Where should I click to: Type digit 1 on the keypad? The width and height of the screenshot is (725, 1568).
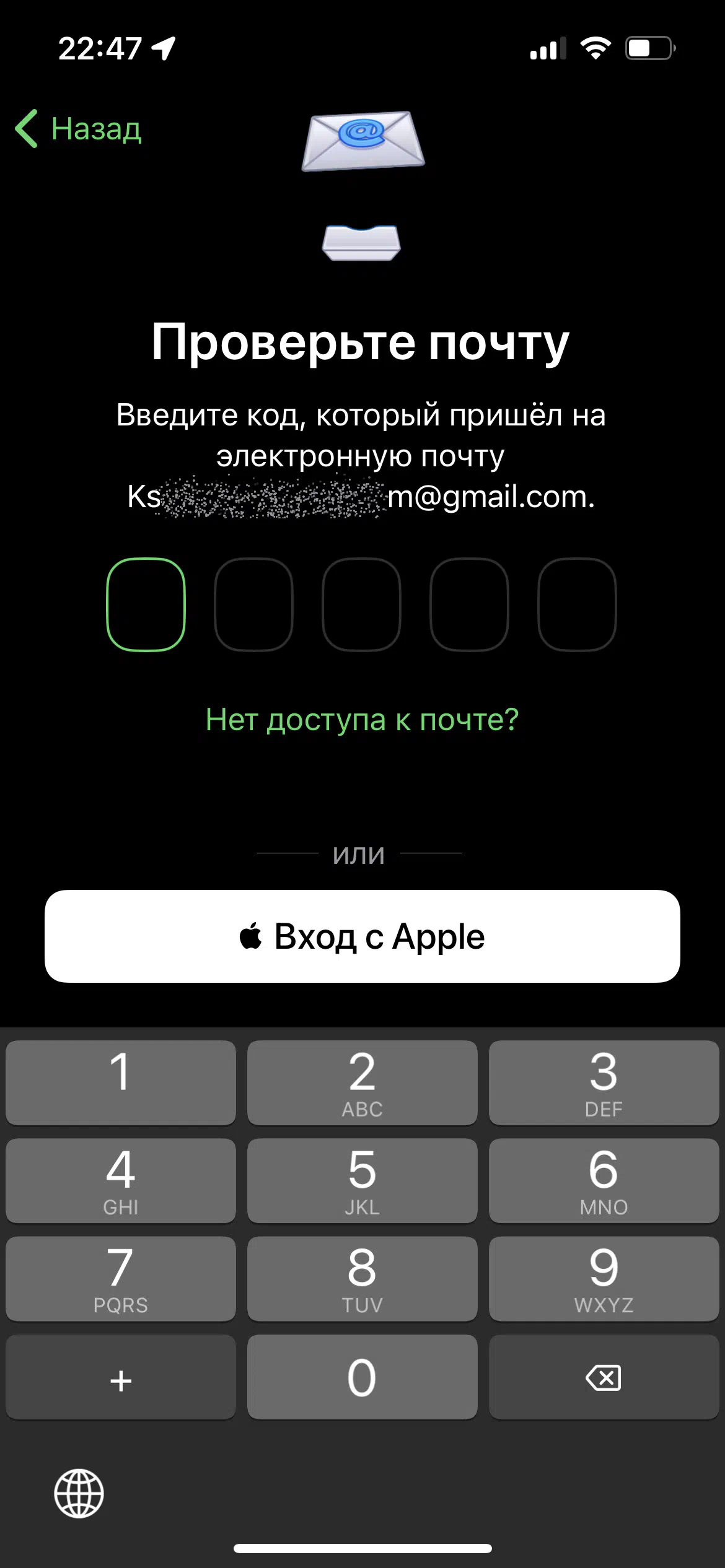click(121, 1082)
